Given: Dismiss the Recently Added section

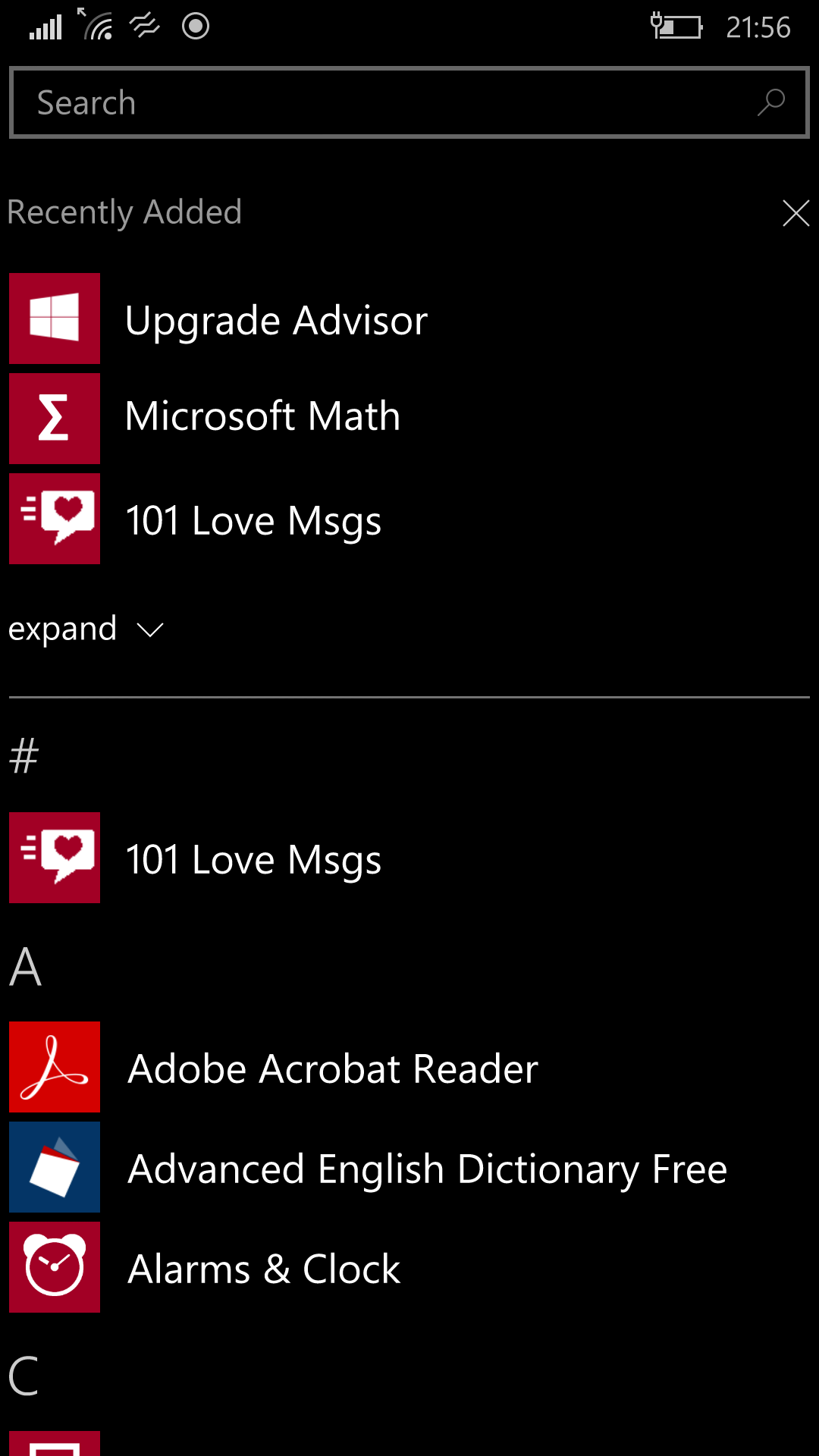Looking at the screenshot, I should (x=795, y=213).
